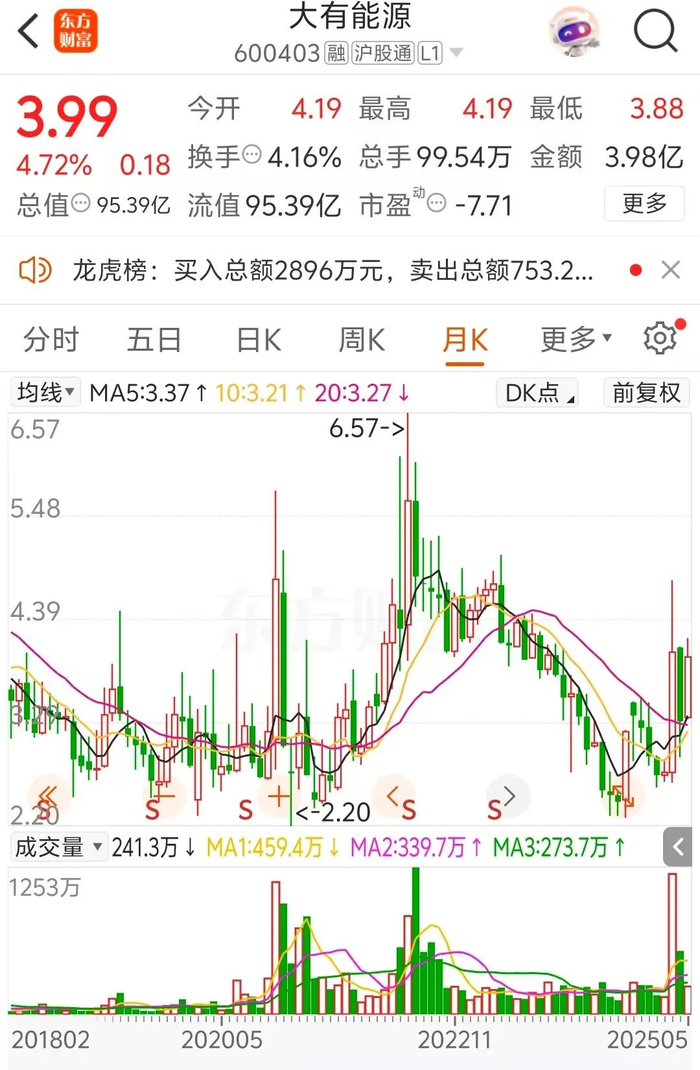Tap the 更多 button for more quote data
Viewport: 700px width, 1070px height.
644,203
